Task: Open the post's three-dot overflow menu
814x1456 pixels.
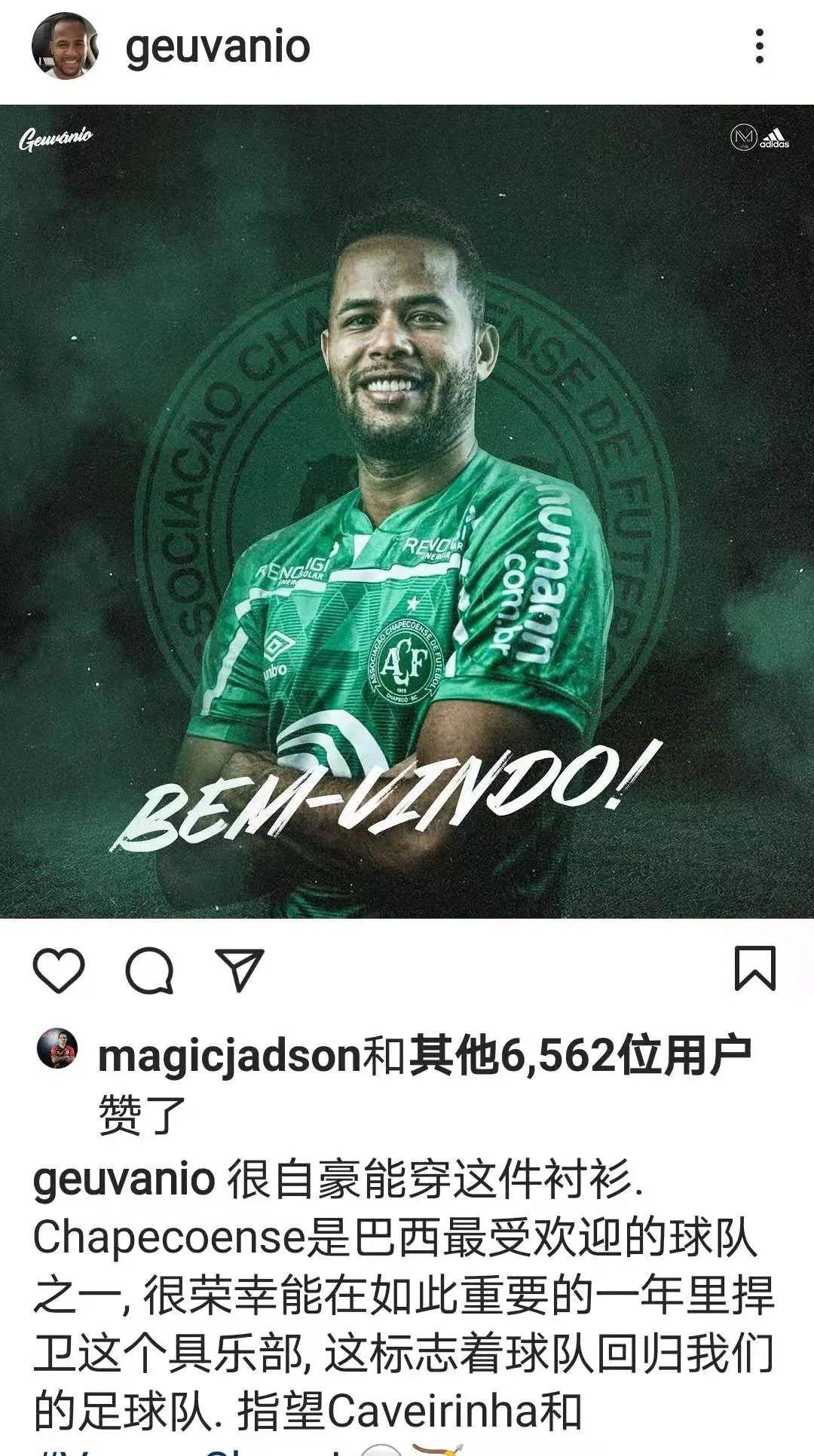Action: [759, 47]
